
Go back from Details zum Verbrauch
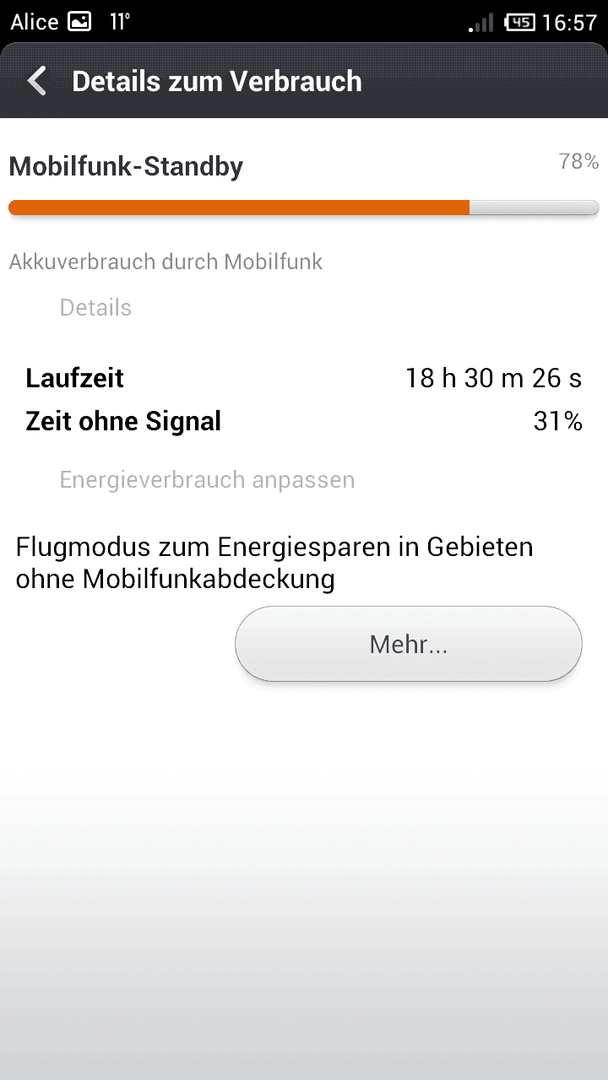[37, 81]
